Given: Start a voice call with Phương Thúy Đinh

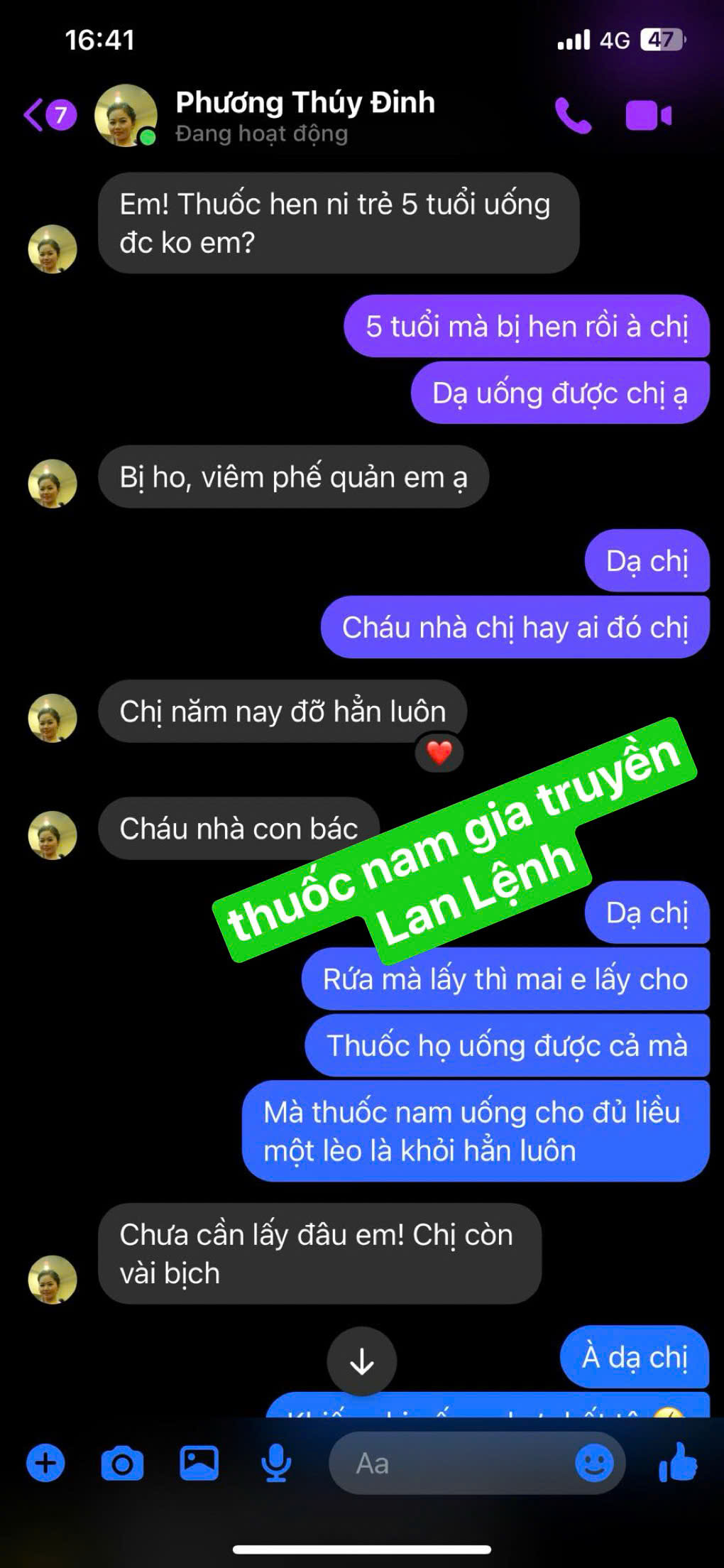Looking at the screenshot, I should click(573, 116).
